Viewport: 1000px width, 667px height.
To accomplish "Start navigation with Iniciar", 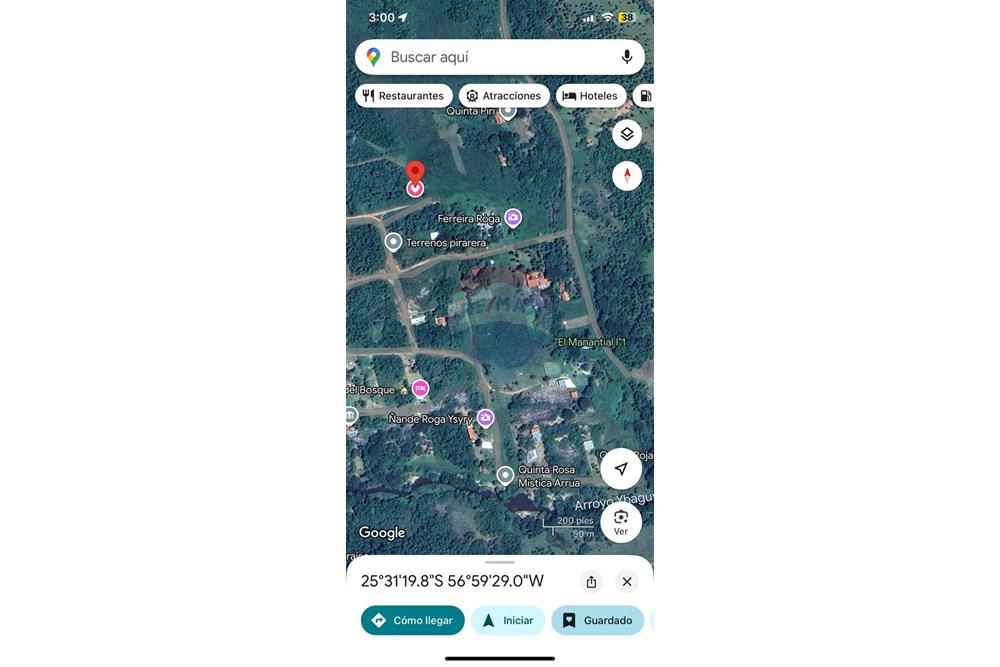I will click(x=508, y=620).
